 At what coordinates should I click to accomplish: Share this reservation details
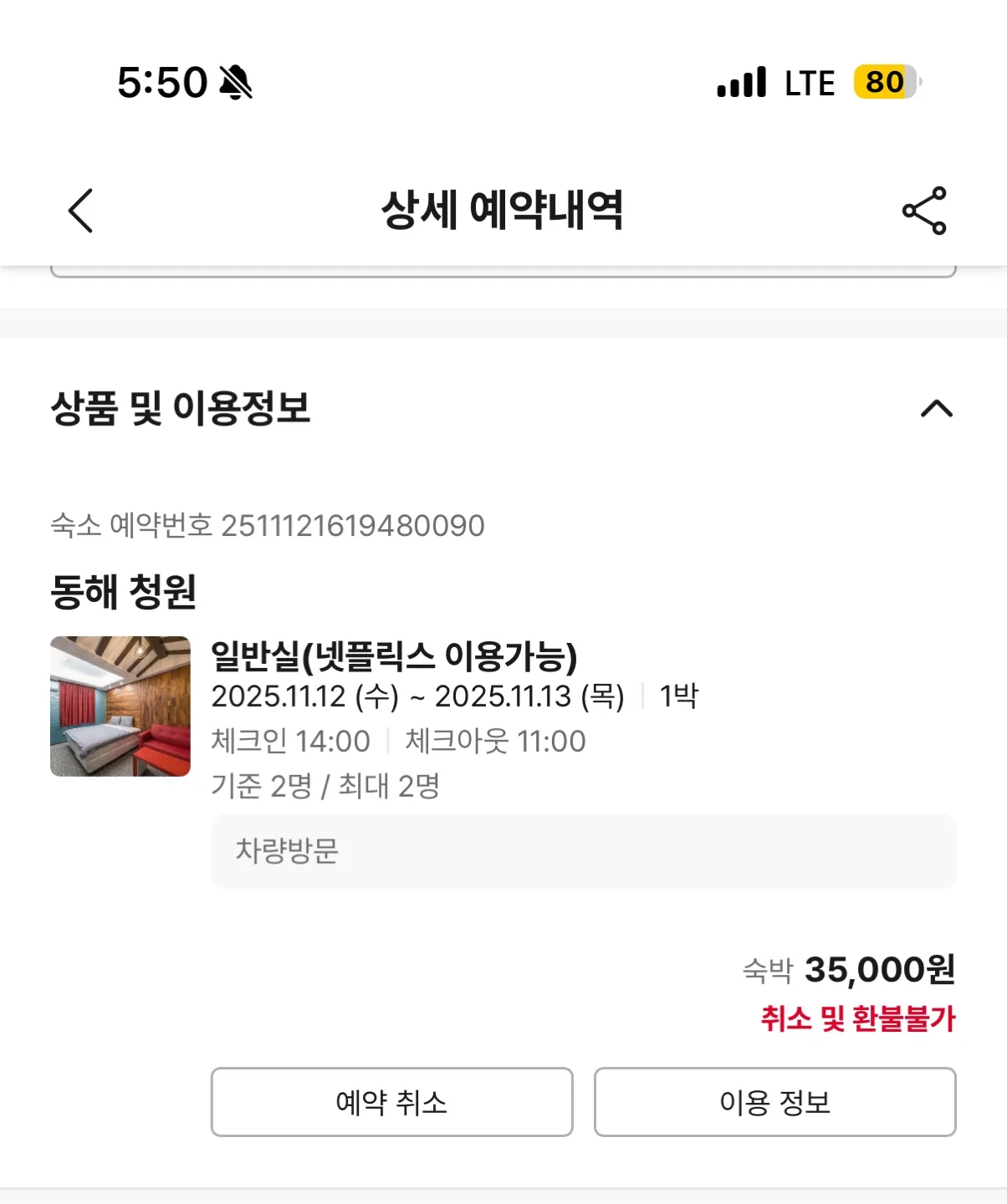point(924,210)
